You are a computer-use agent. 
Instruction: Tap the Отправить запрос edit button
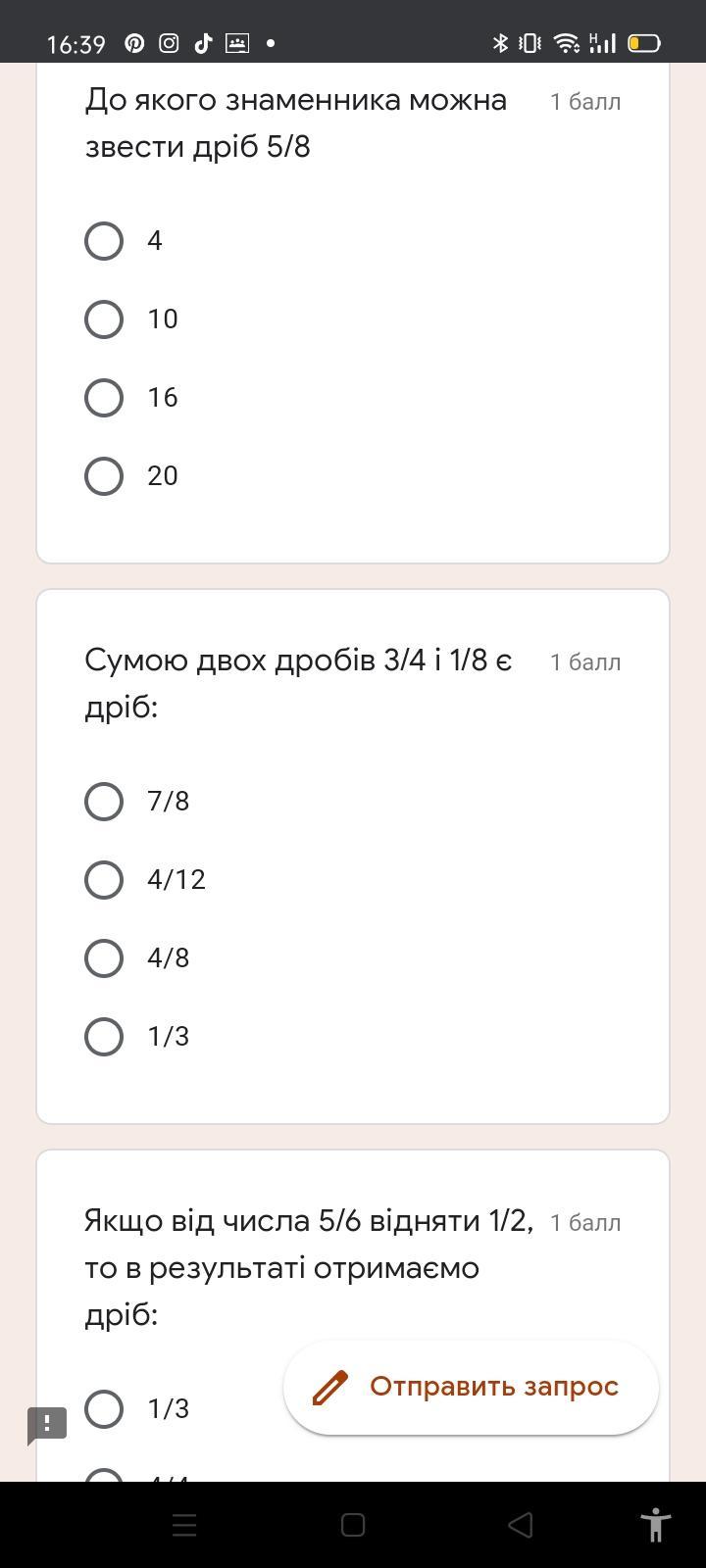coord(471,1387)
